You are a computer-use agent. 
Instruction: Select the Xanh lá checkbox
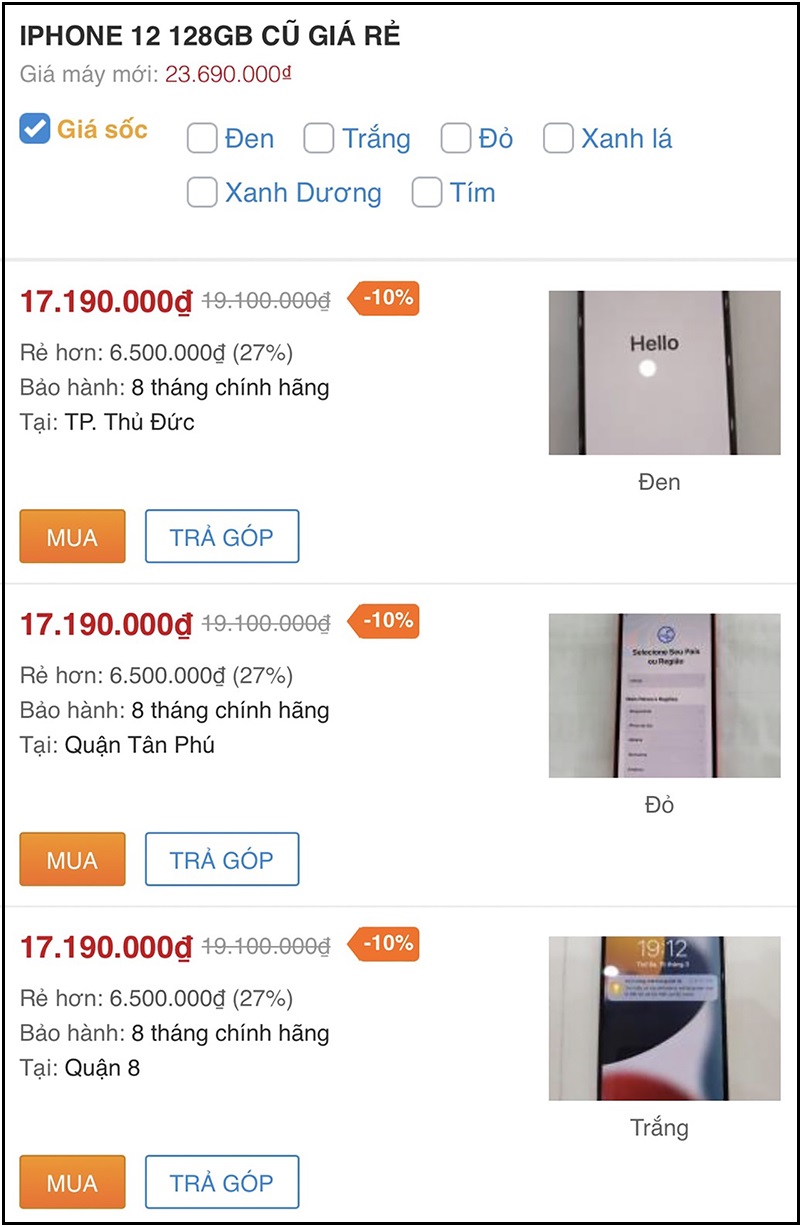point(557,138)
